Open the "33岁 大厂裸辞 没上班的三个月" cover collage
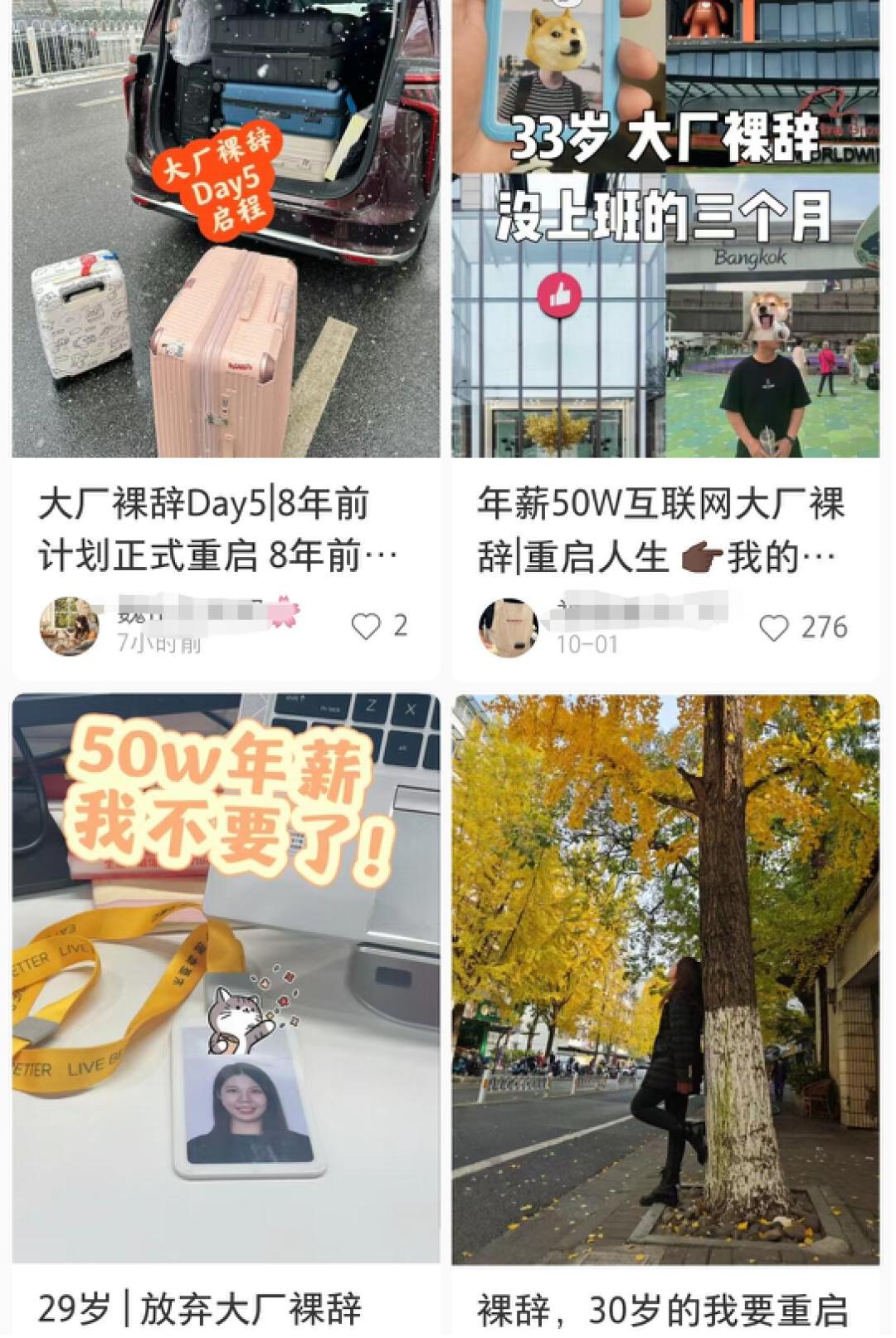Screen dimensions: 896x1338 click(x=664, y=232)
